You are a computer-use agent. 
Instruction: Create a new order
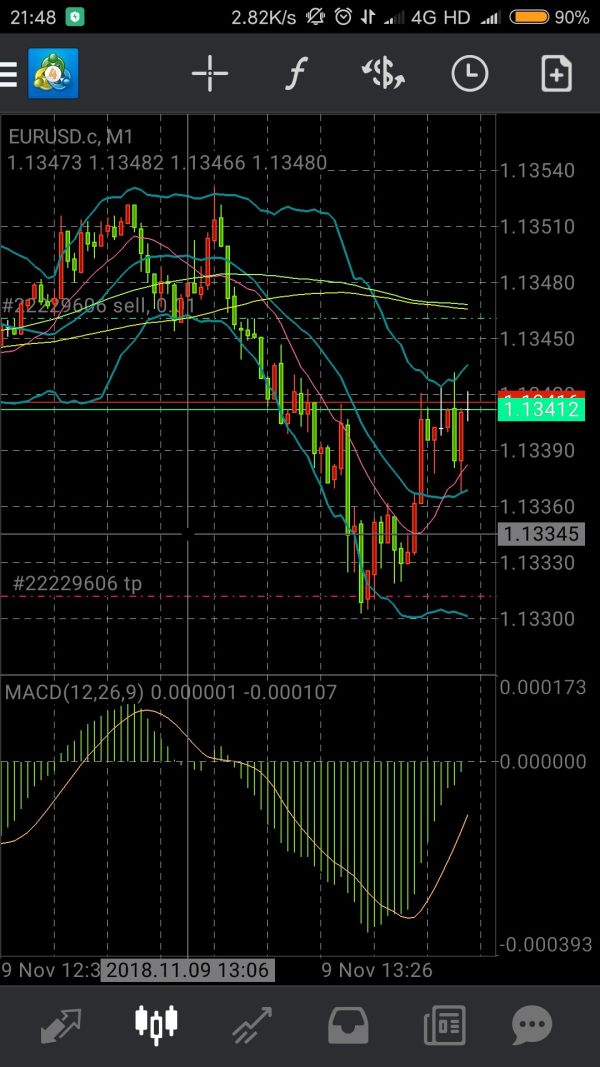(x=556, y=75)
